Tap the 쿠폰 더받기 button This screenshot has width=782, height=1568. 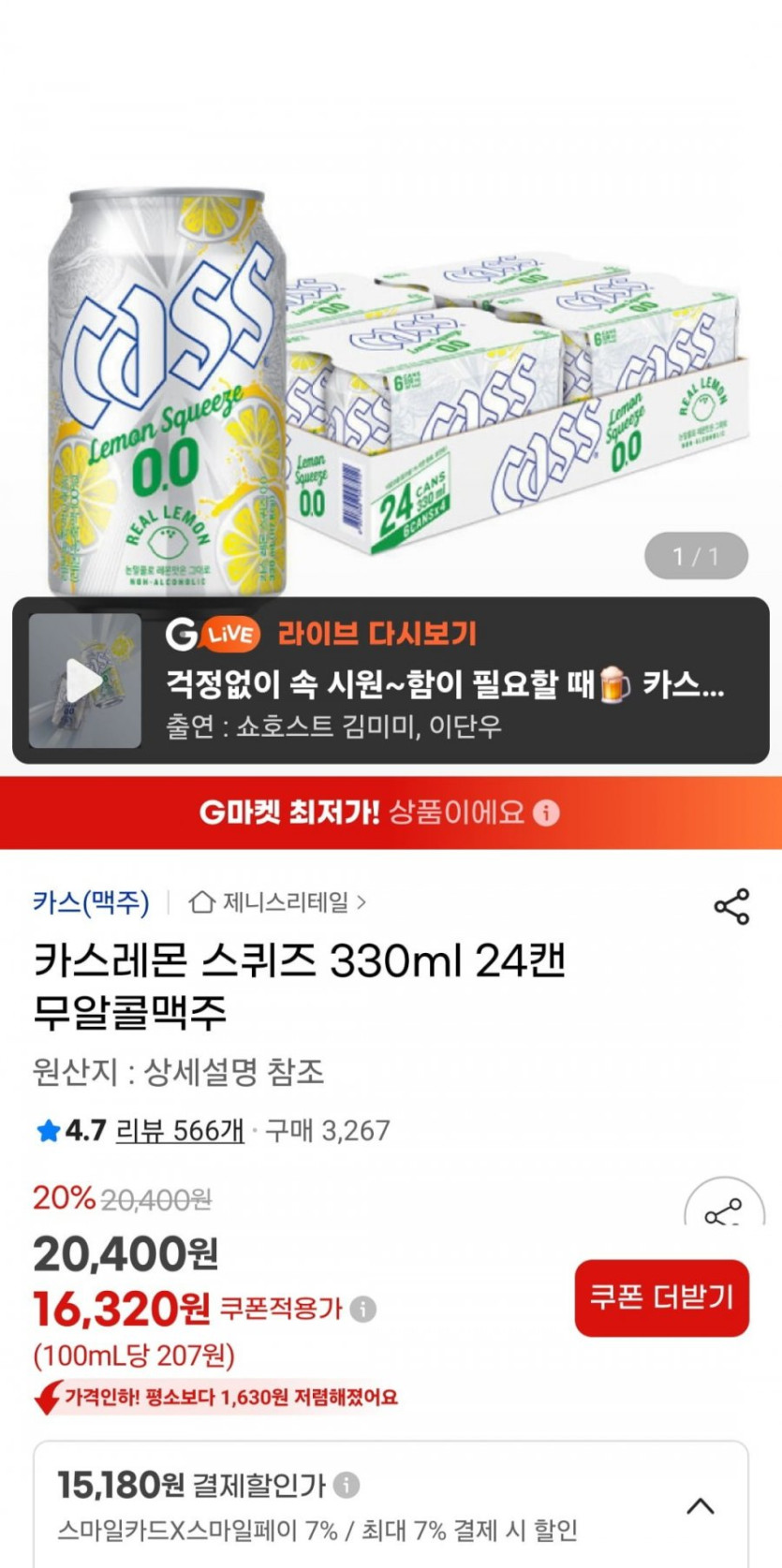click(x=661, y=1297)
